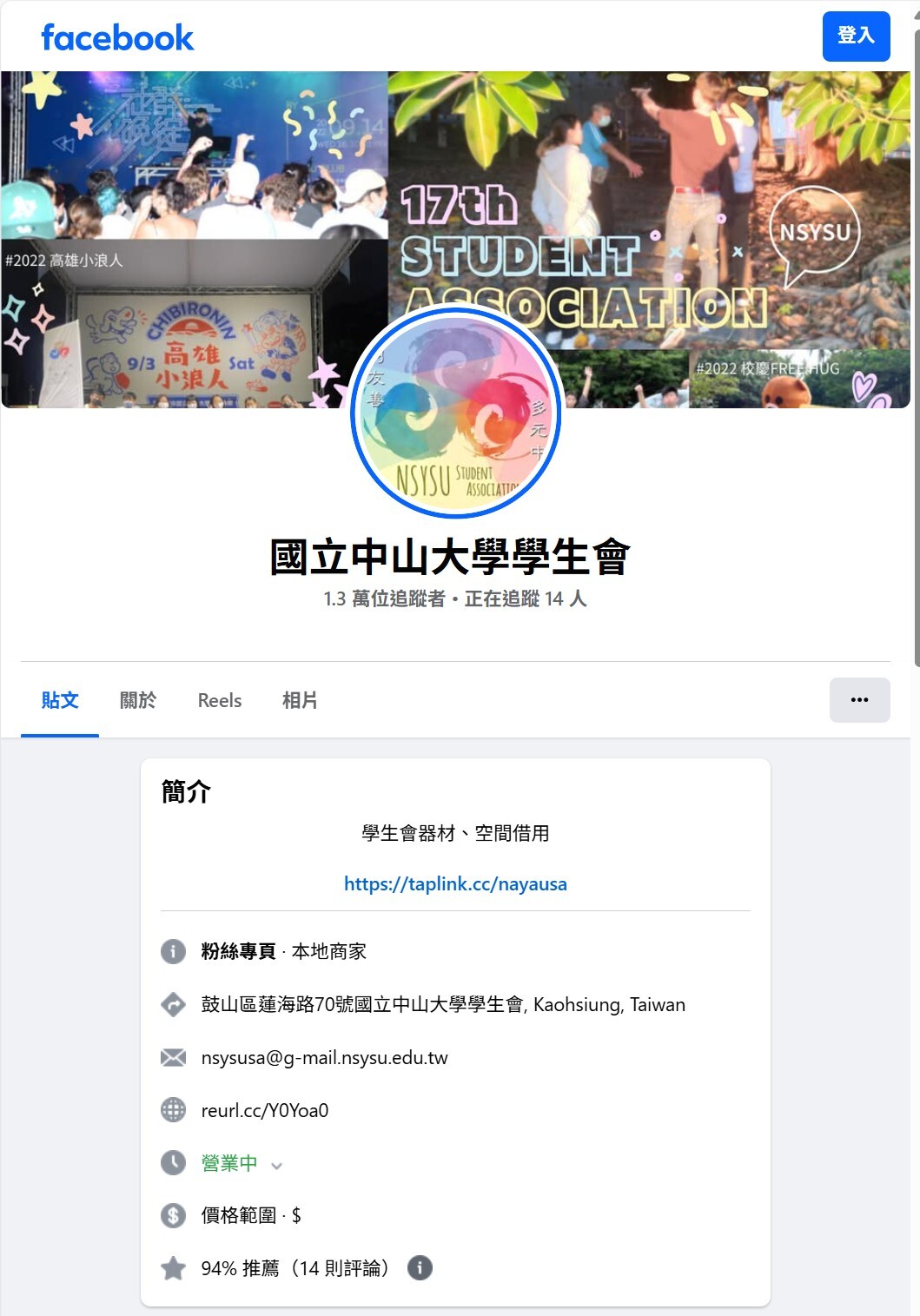Tap the nsysusa@g-mail.nsysu.edu.tw email address
This screenshot has height=1316, width=920.
tap(324, 1058)
